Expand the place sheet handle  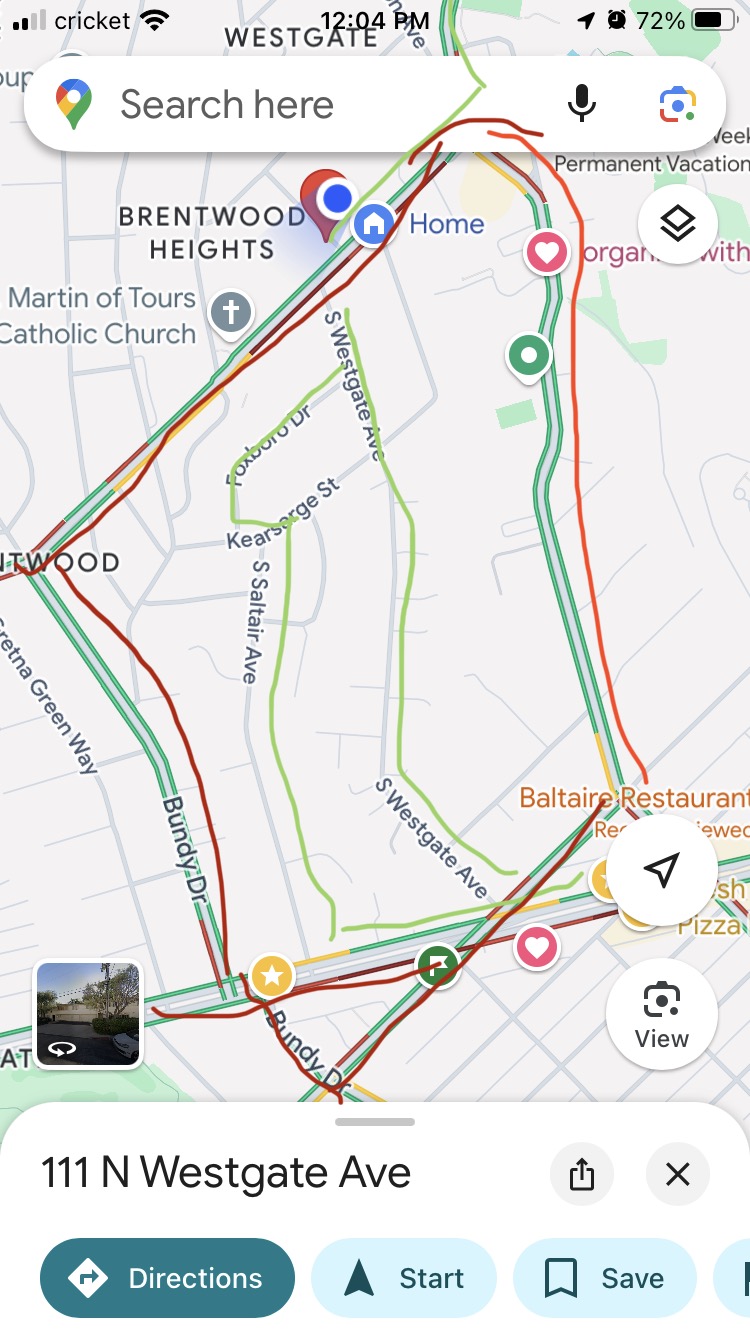click(x=375, y=1122)
